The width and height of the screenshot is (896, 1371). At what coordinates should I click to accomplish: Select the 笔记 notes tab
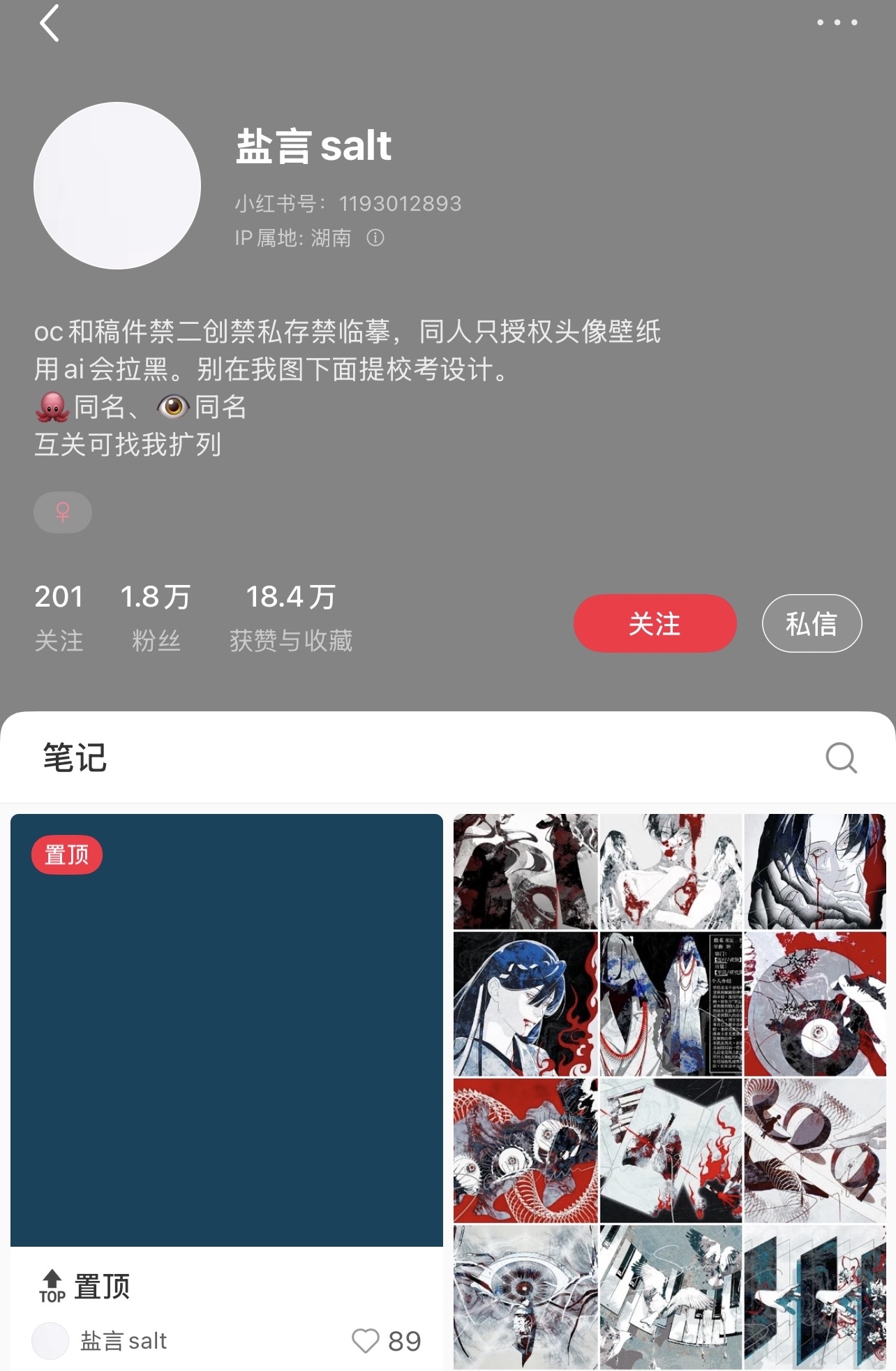pyautogui.click(x=75, y=757)
